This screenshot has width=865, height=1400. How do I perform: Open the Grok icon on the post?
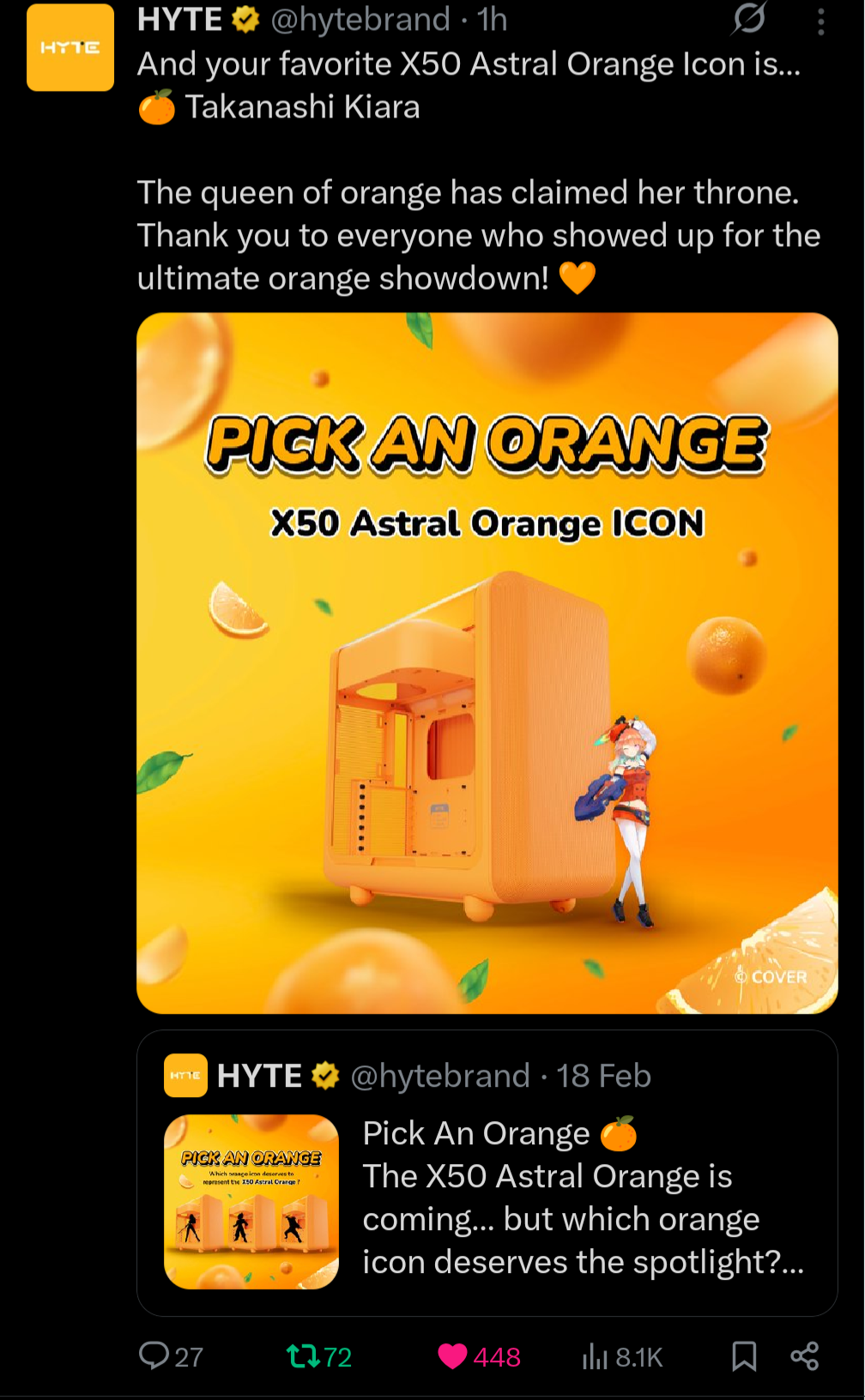tap(748, 19)
